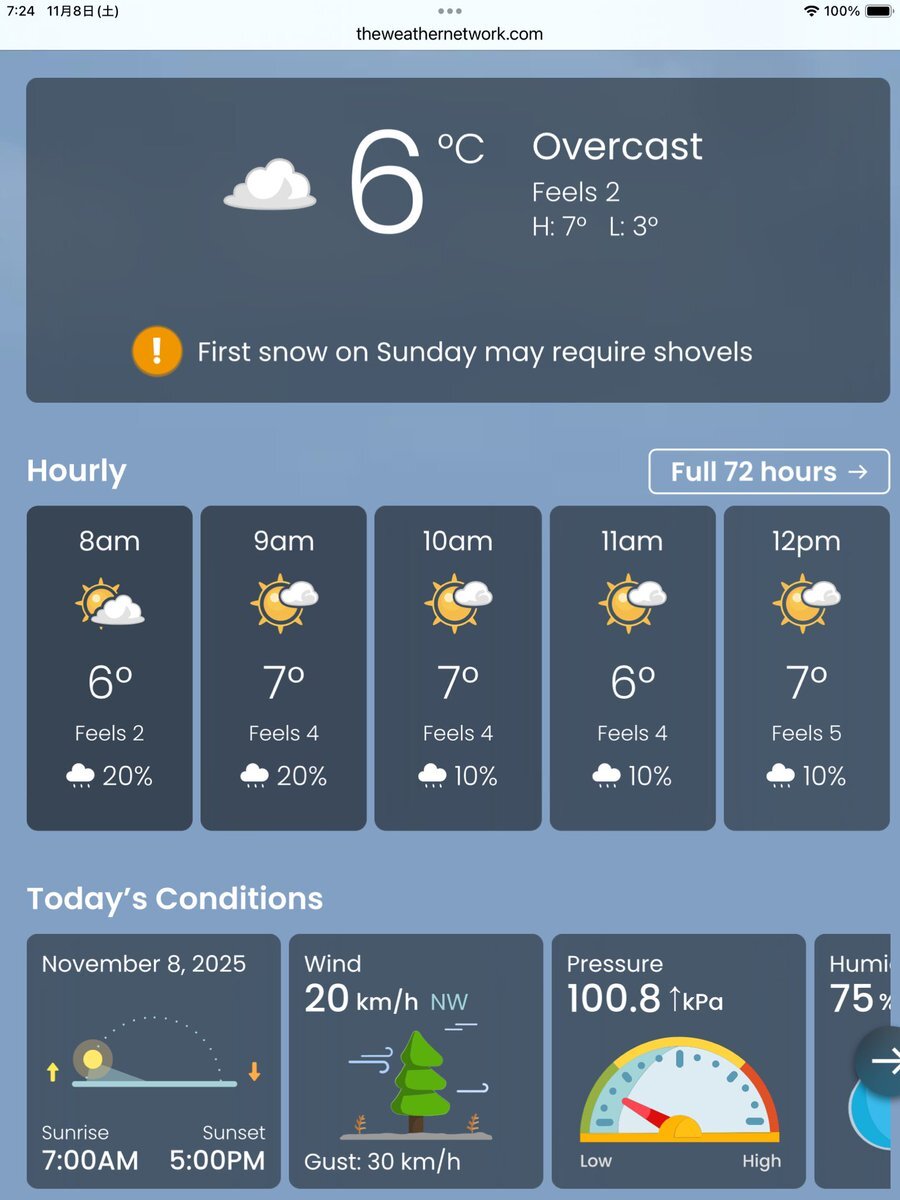Select the 9am hourly forecast card

(x=283, y=667)
